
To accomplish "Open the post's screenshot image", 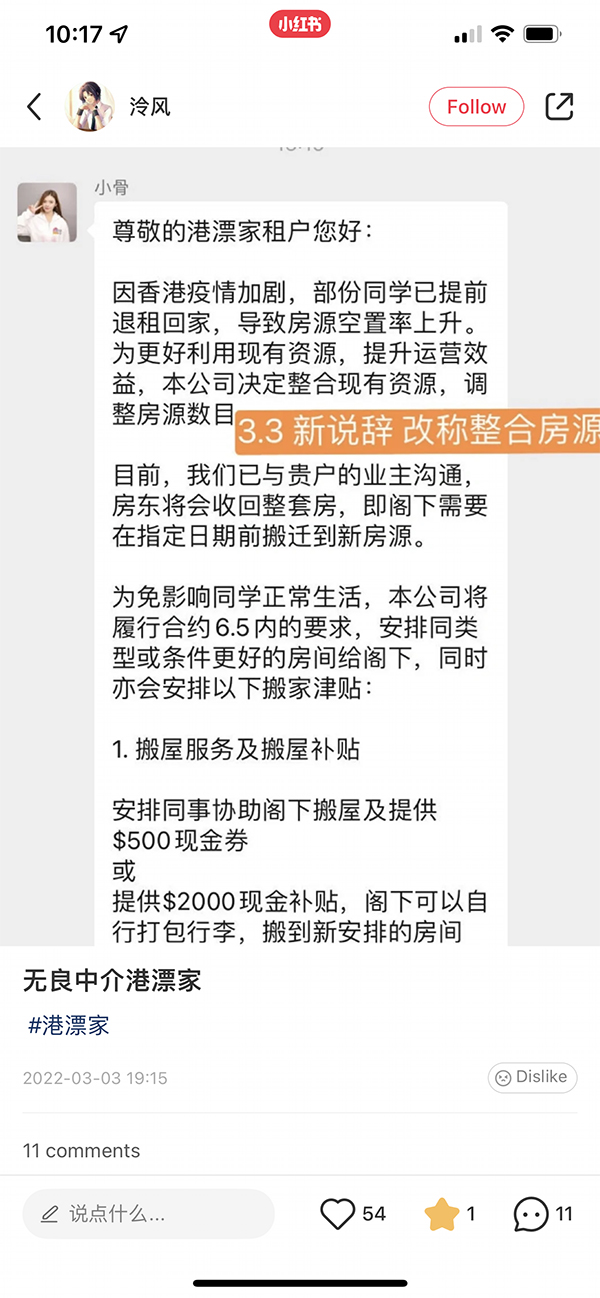I will point(300,550).
